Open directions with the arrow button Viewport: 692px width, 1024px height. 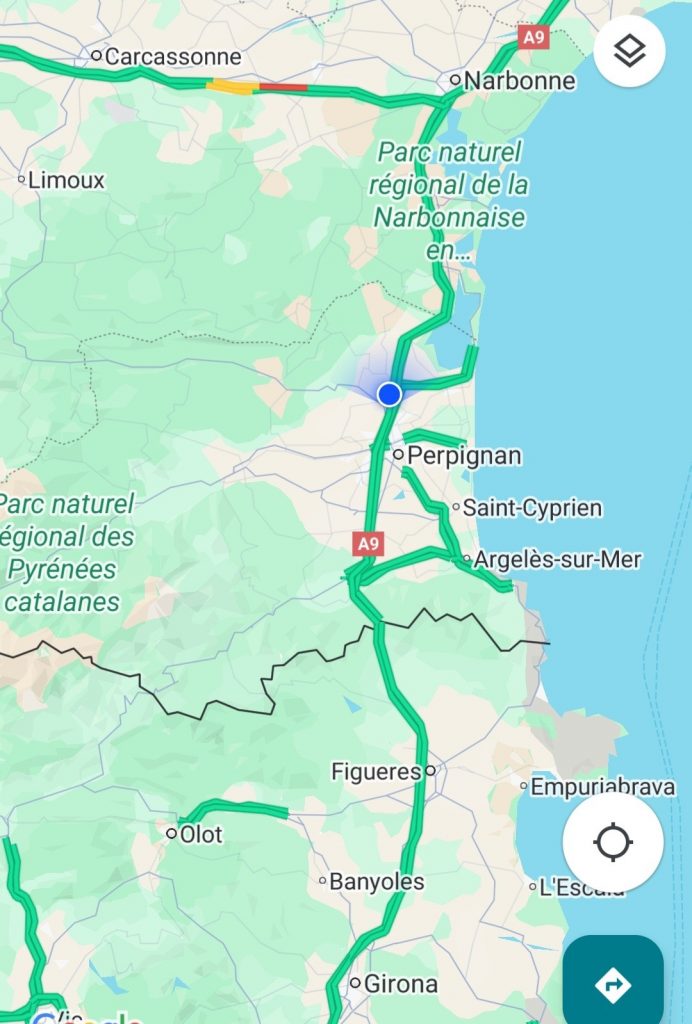pos(612,984)
